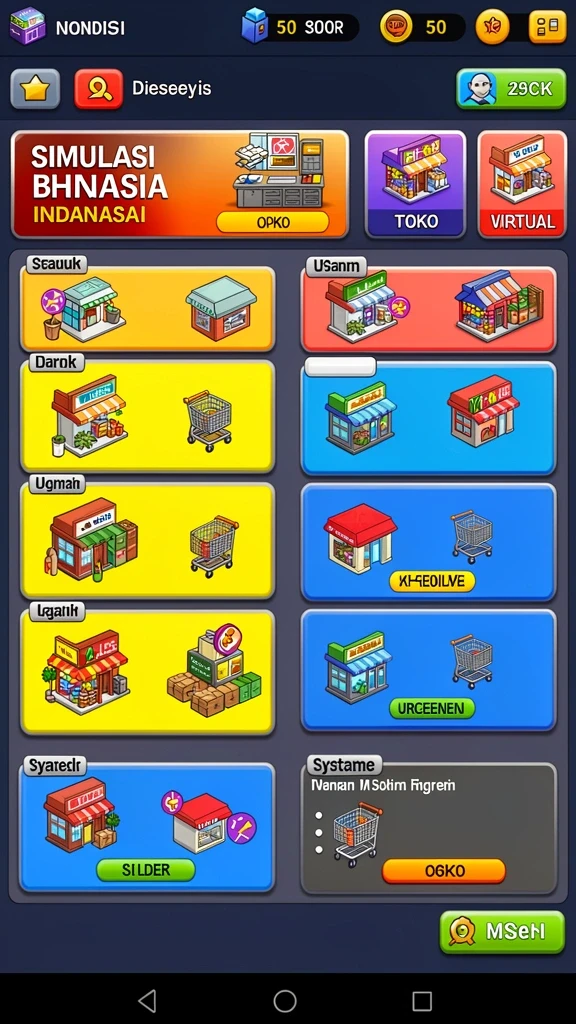Tap the yellow KHSEOILVE button

[x=432, y=581]
